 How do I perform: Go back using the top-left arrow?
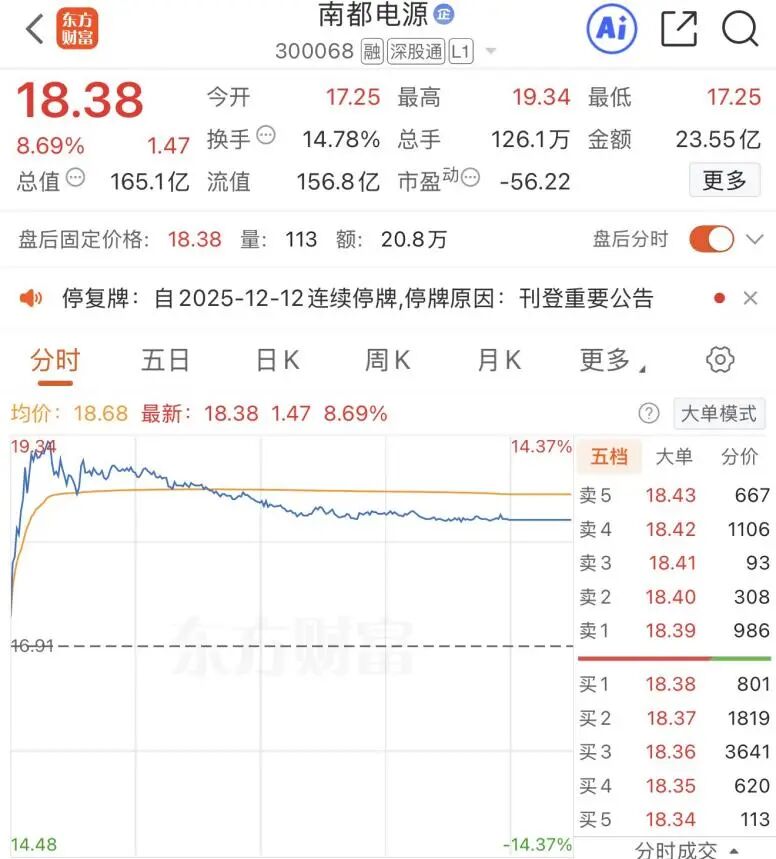(34, 29)
